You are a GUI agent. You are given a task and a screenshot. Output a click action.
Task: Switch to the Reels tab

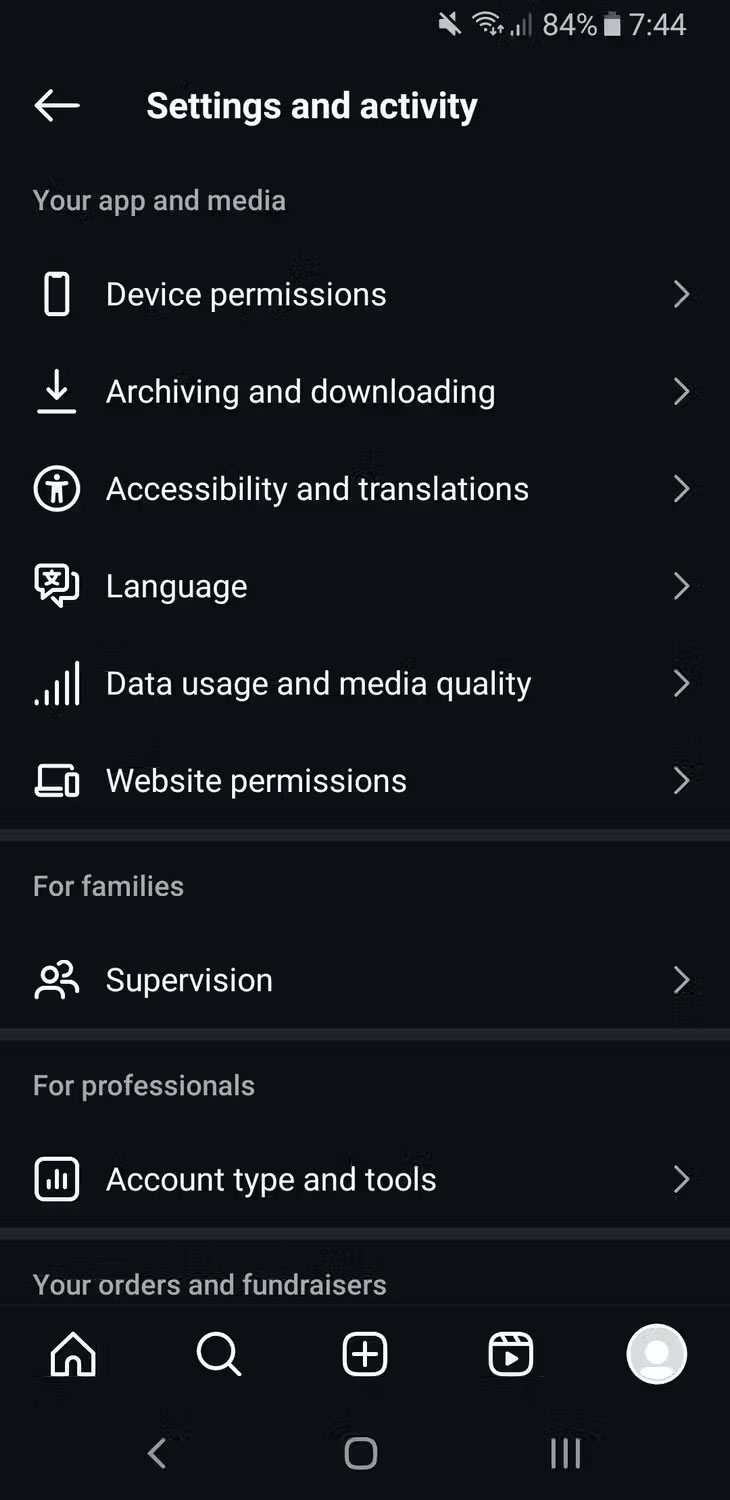pyautogui.click(x=511, y=1355)
